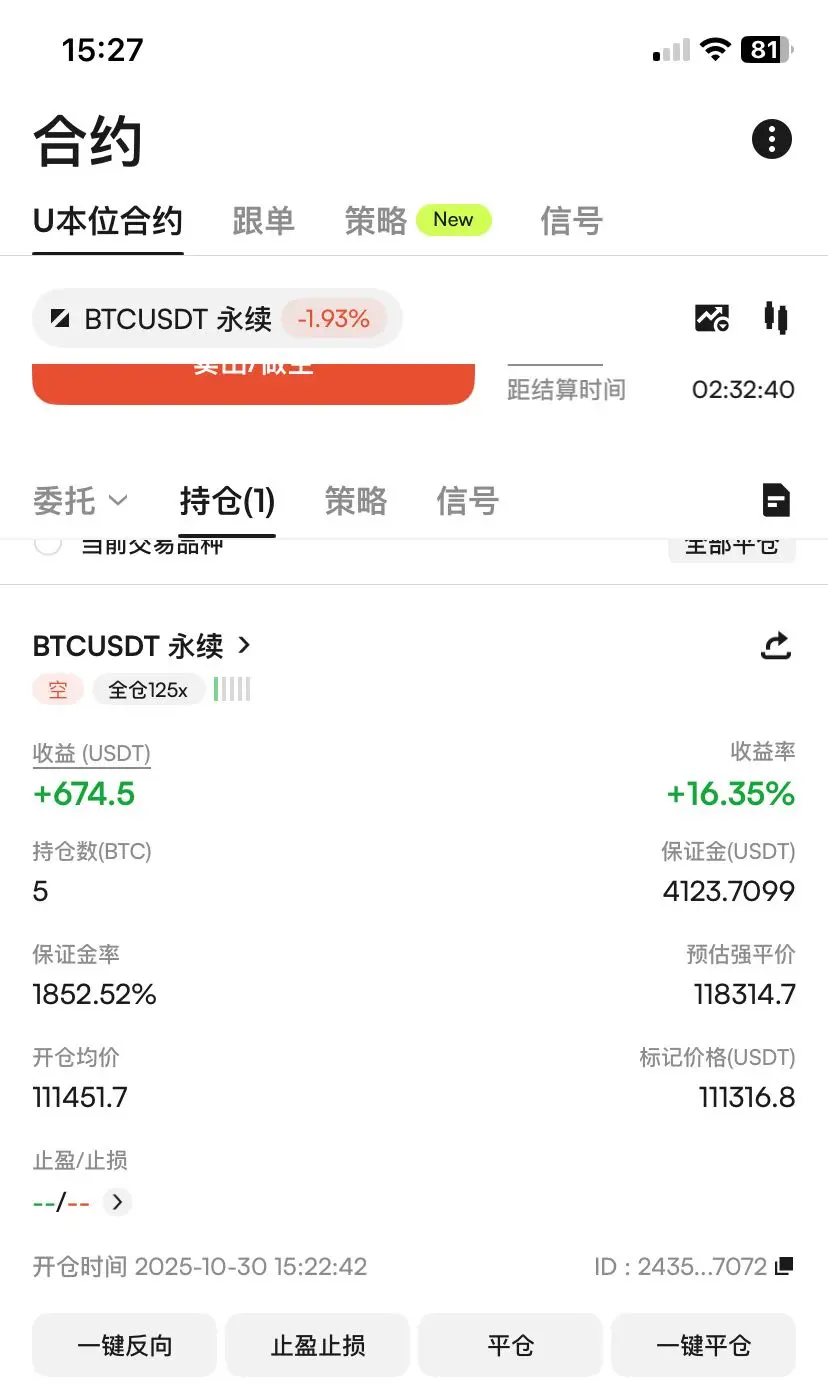Open the order book depth icon
This screenshot has width=828, height=1394.
[x=776, y=317]
